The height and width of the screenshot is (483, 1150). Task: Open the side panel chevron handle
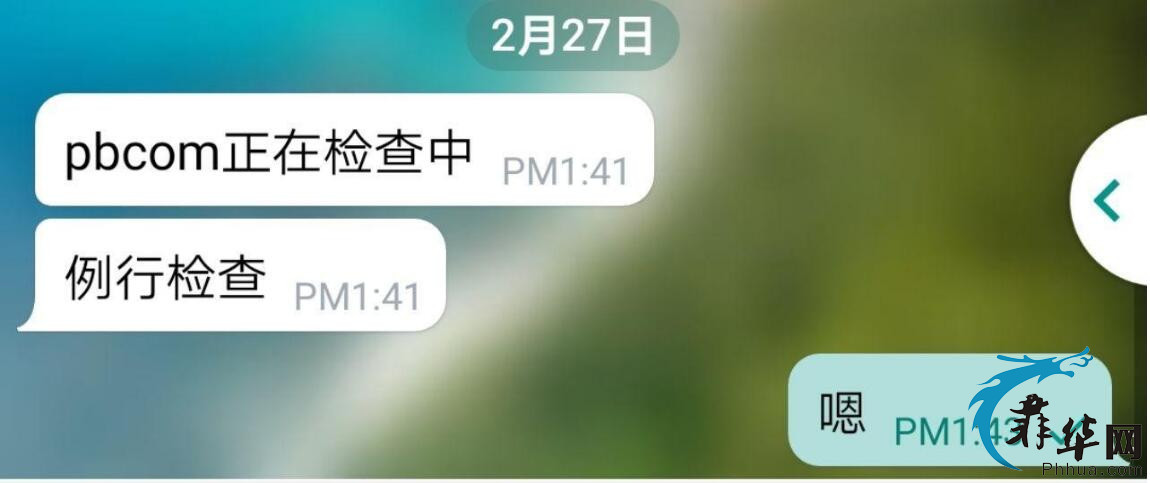1108,201
